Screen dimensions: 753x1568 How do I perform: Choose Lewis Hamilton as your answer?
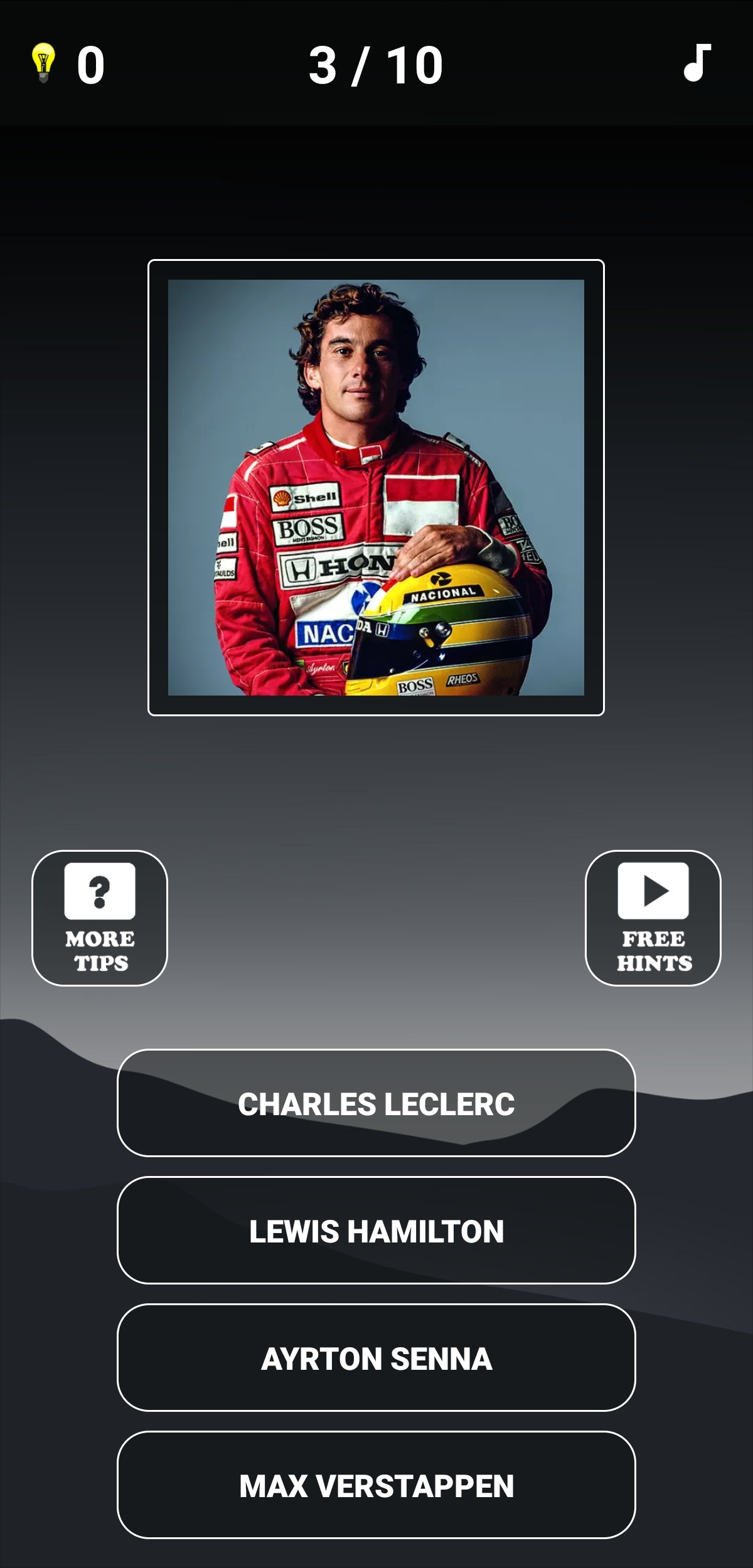coord(376,1231)
